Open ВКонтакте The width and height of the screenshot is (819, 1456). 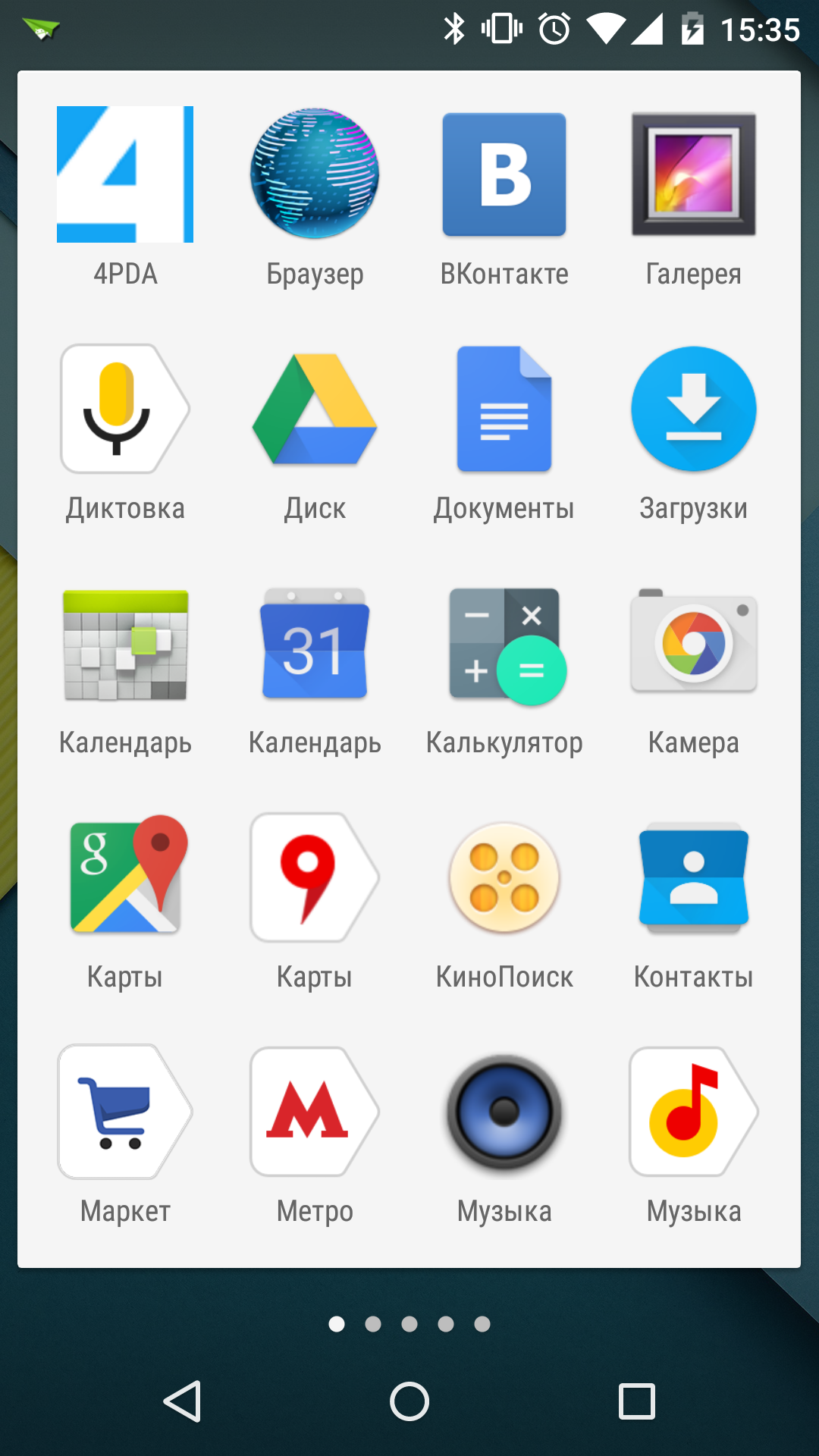504,174
